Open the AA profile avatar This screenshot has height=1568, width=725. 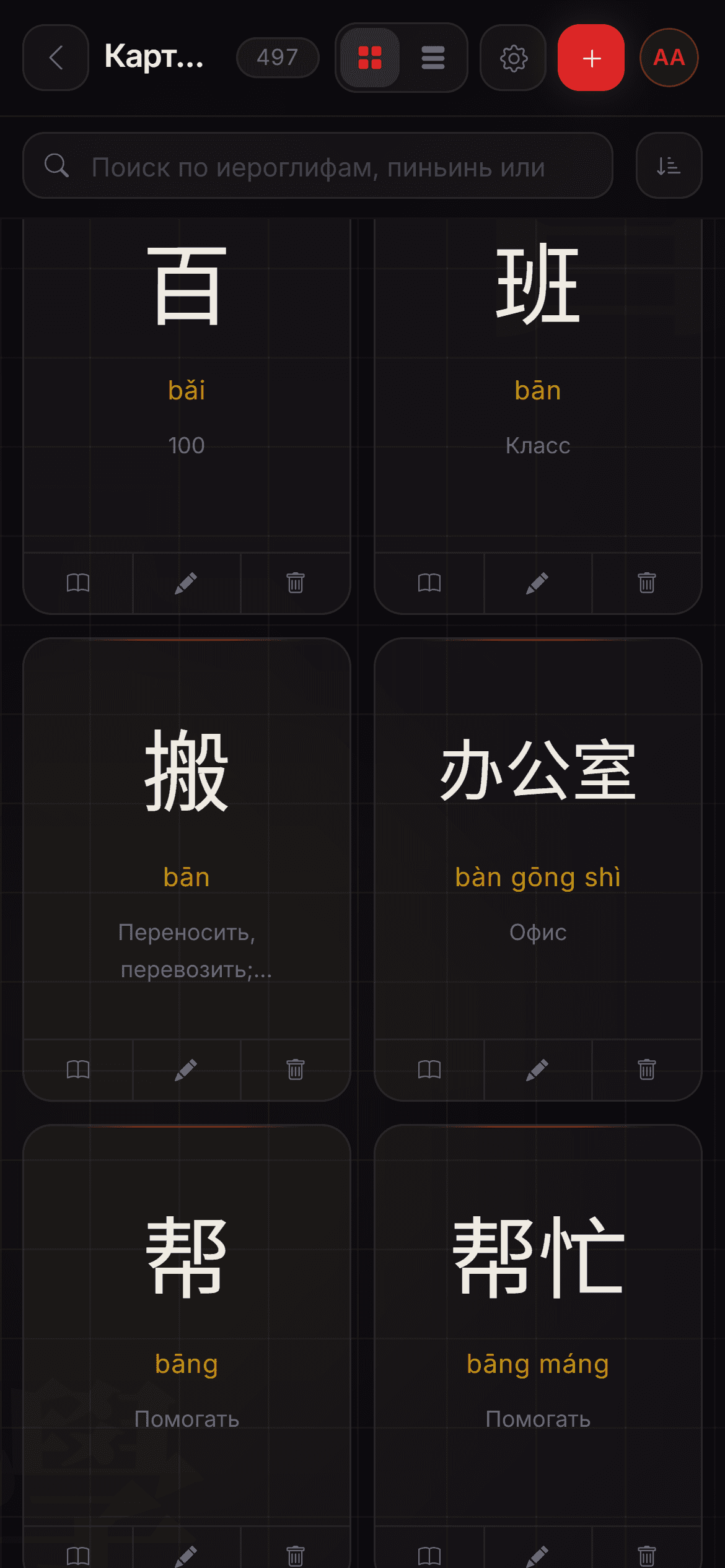669,58
